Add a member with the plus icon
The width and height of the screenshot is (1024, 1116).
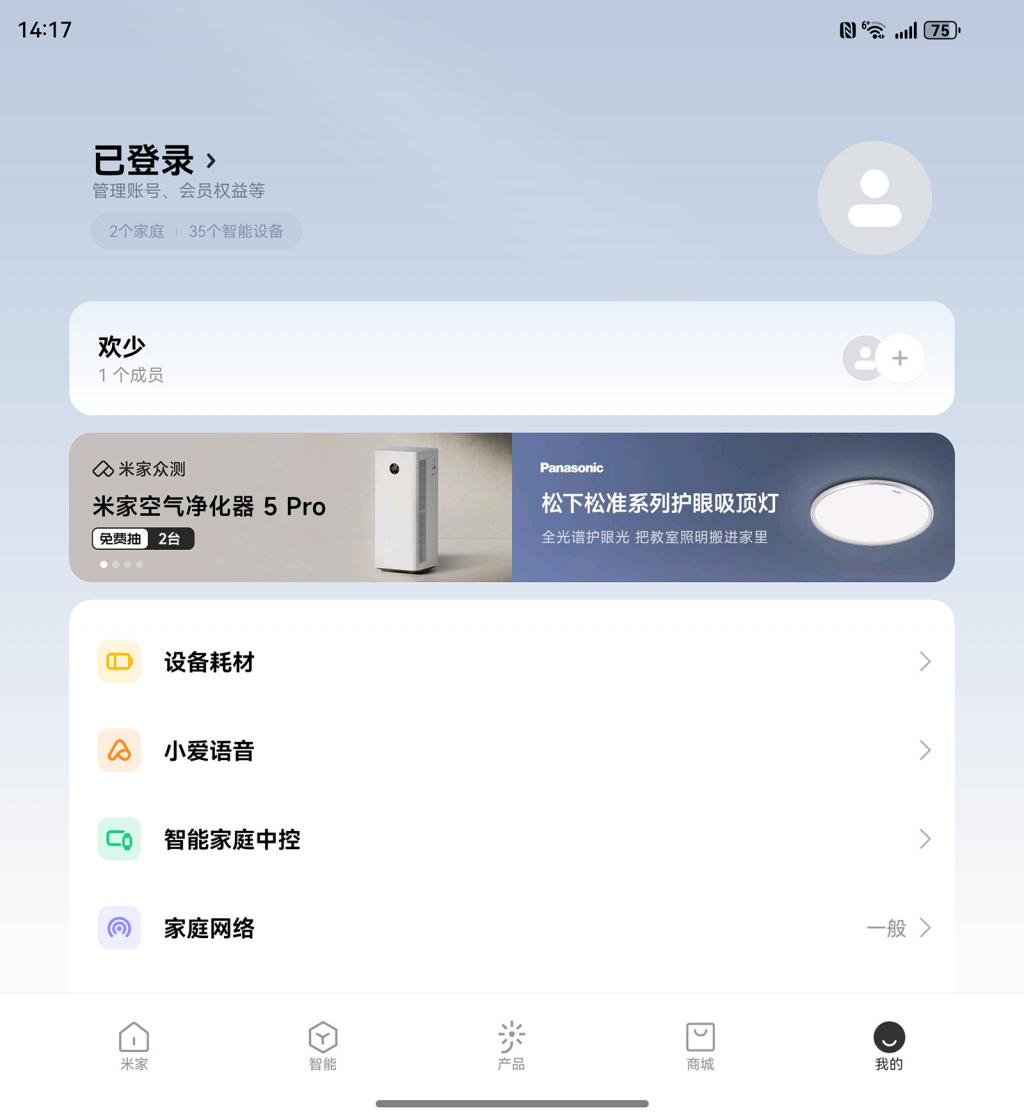[899, 358]
